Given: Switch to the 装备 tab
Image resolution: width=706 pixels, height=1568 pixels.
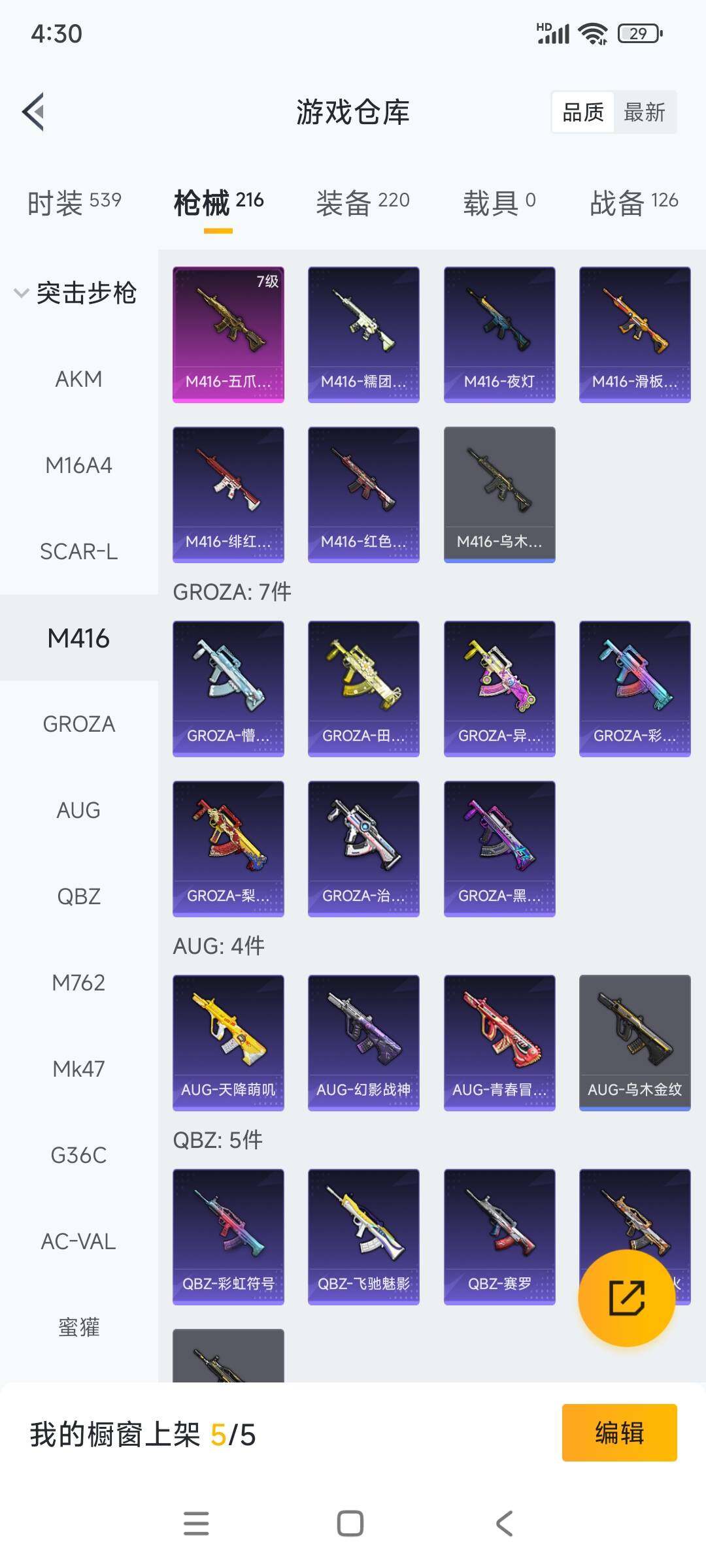Looking at the screenshot, I should (x=363, y=203).
